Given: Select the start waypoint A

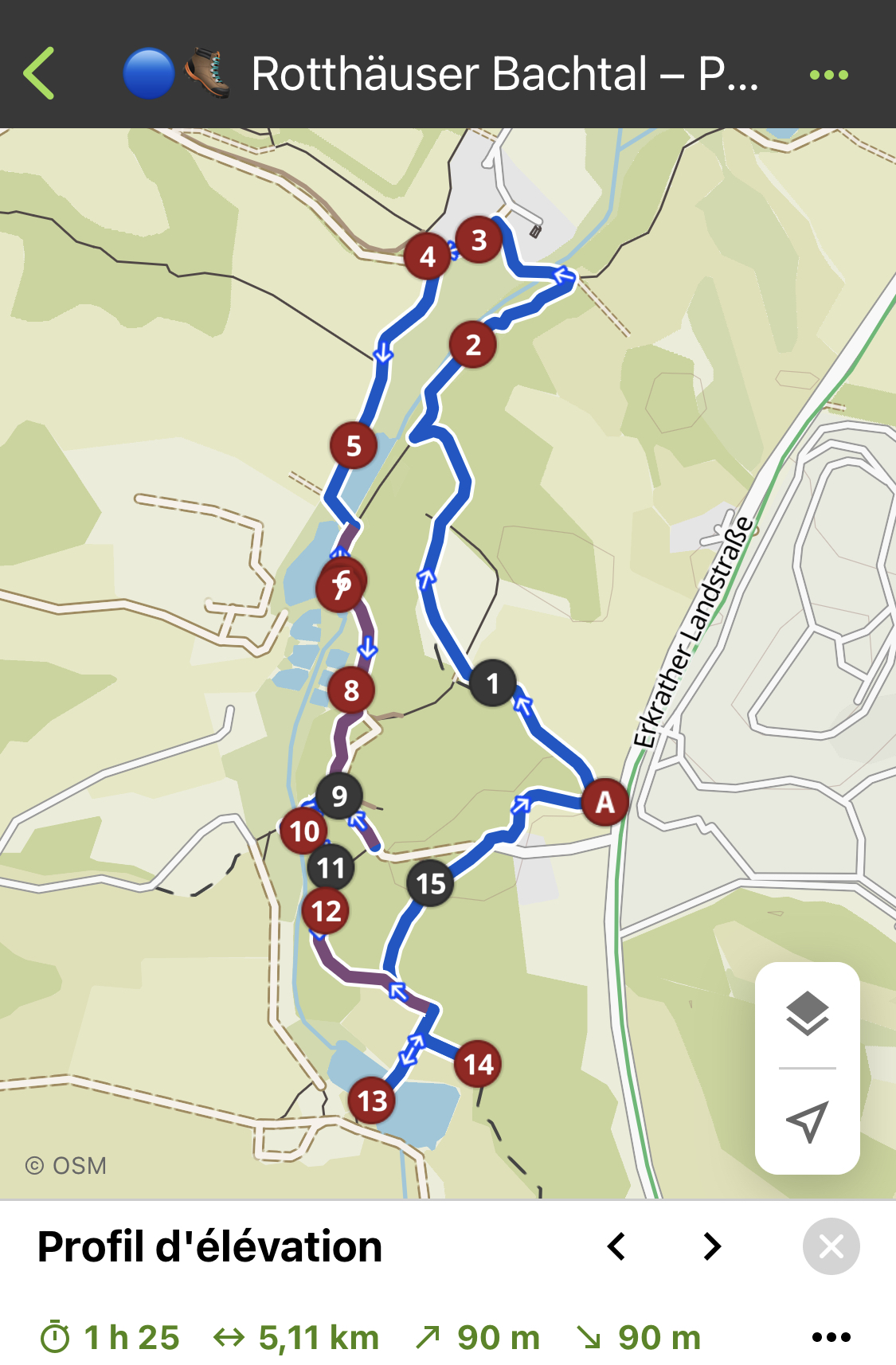Looking at the screenshot, I should [x=605, y=802].
